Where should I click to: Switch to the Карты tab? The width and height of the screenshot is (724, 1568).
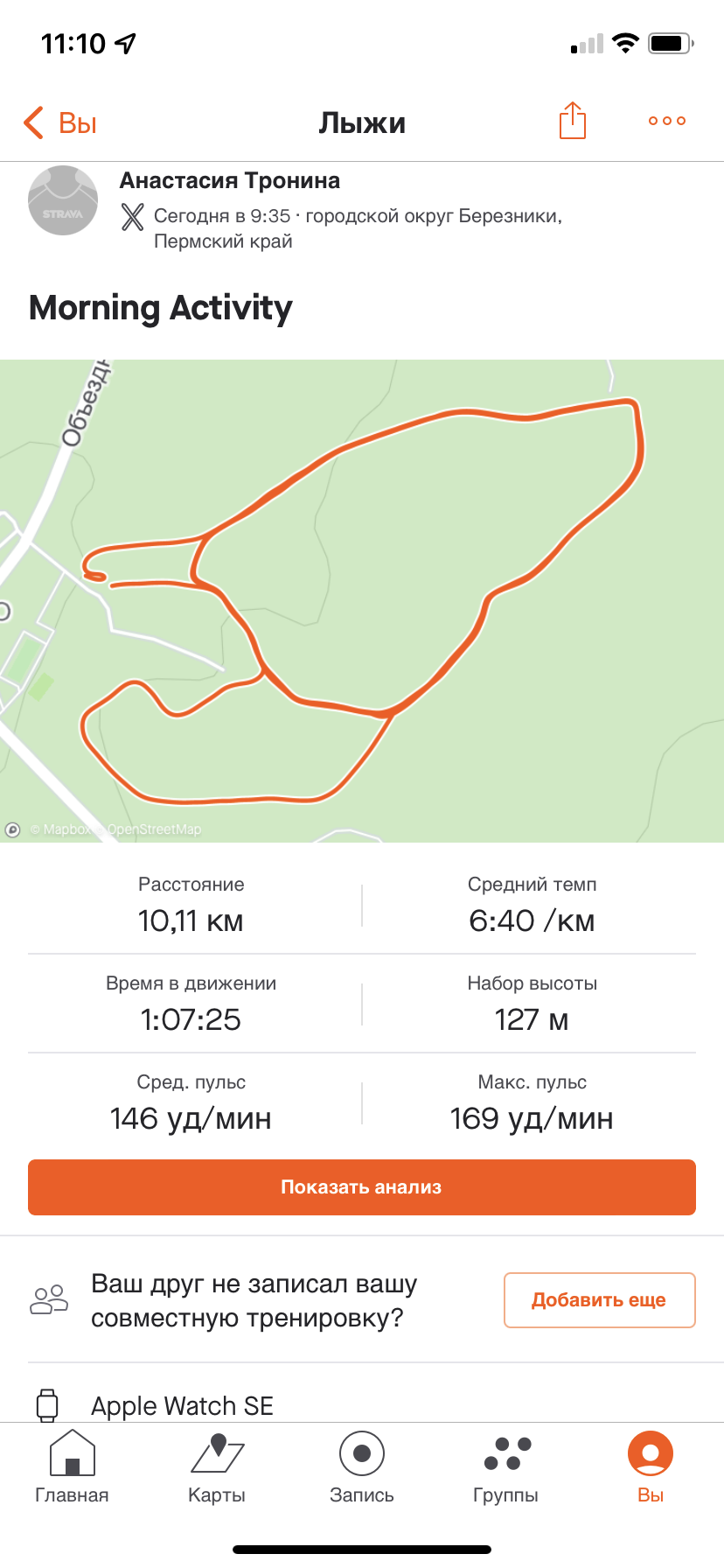[x=217, y=1466]
